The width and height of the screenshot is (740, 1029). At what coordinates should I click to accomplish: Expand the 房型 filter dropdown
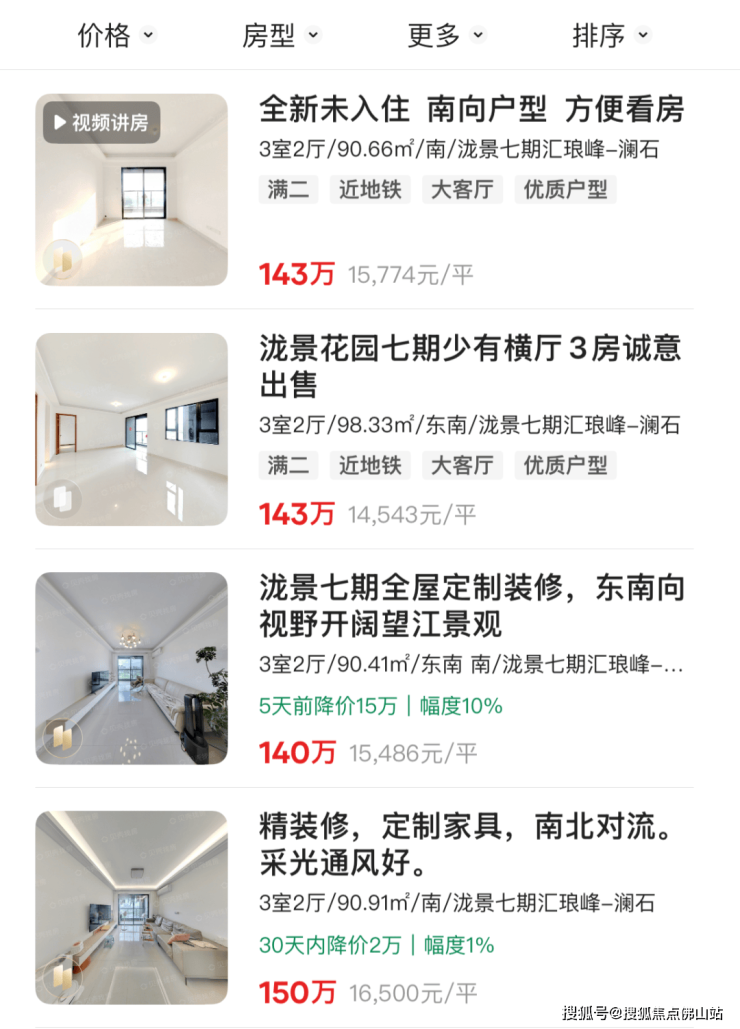pyautogui.click(x=280, y=35)
